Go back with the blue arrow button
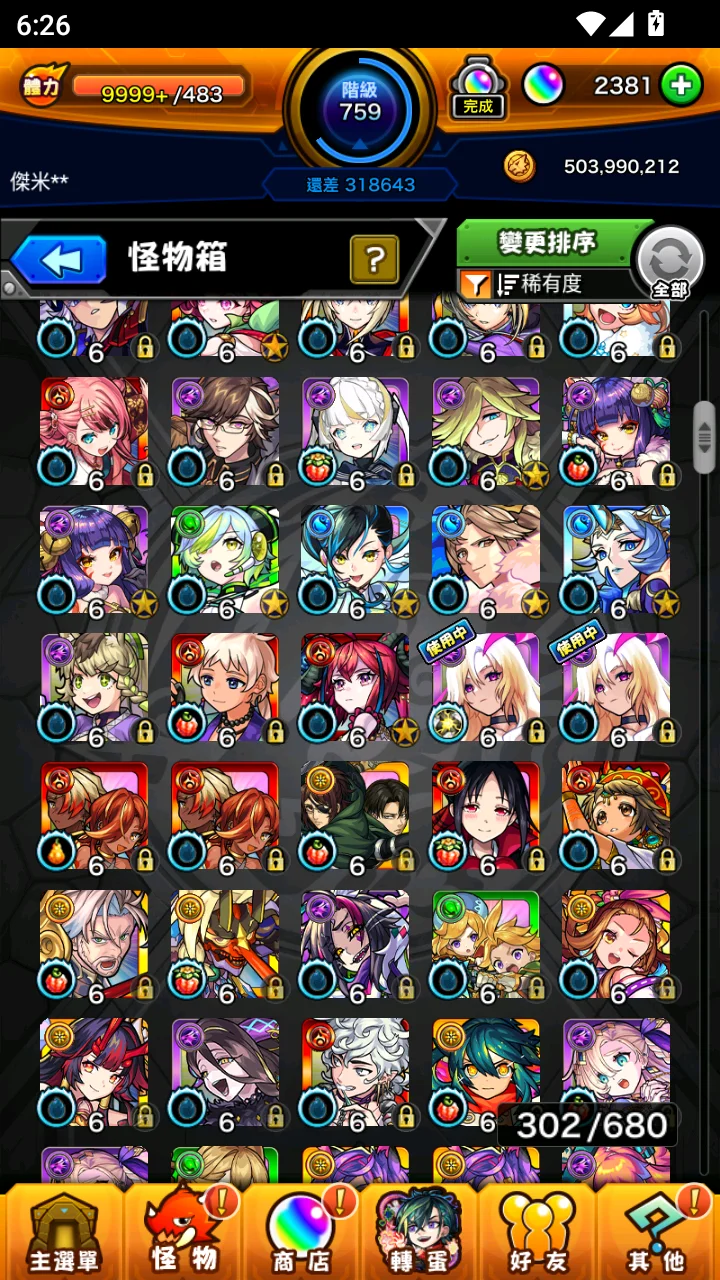 (59, 261)
